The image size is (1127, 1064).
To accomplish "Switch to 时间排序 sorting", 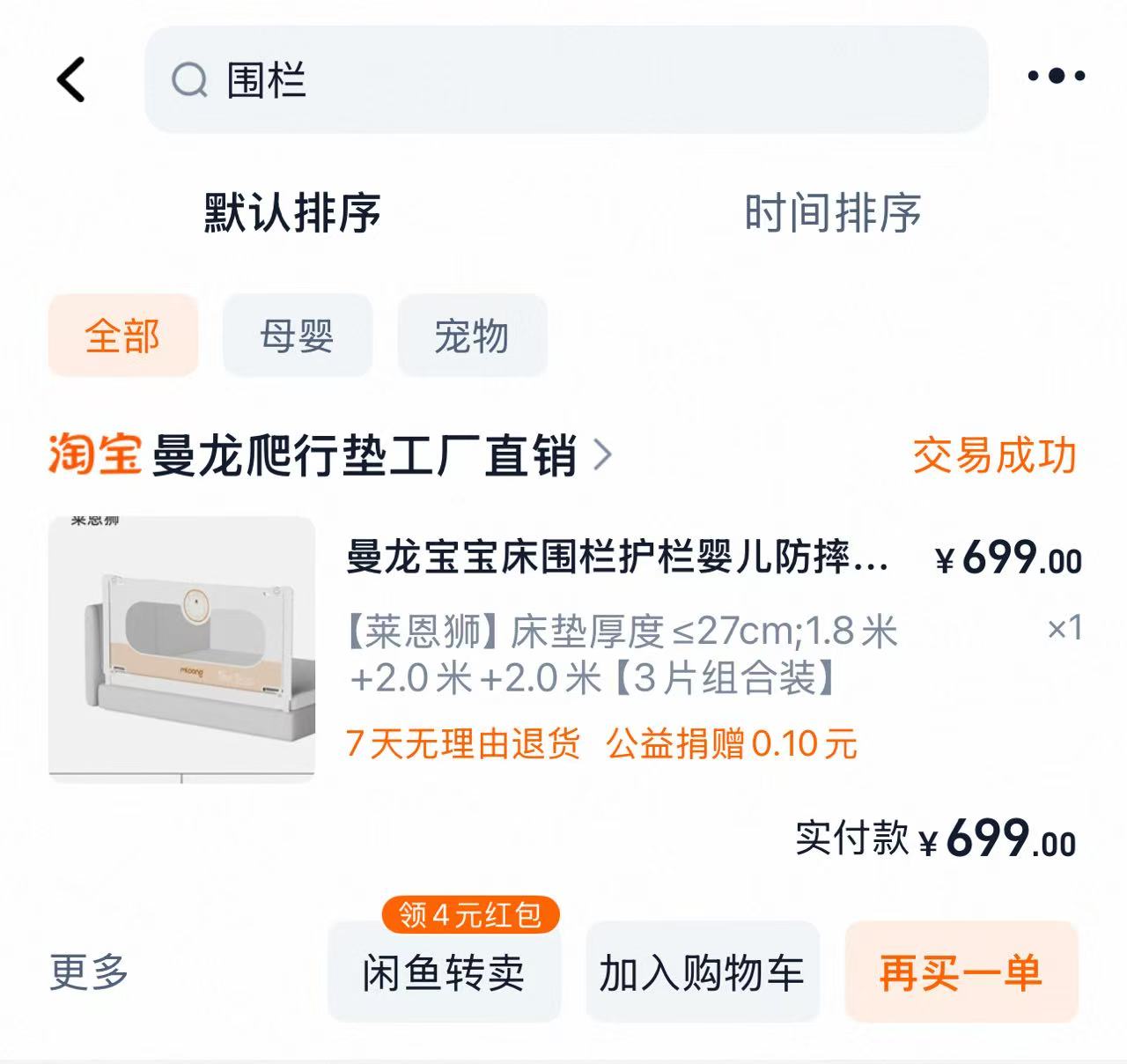I will tap(832, 213).
